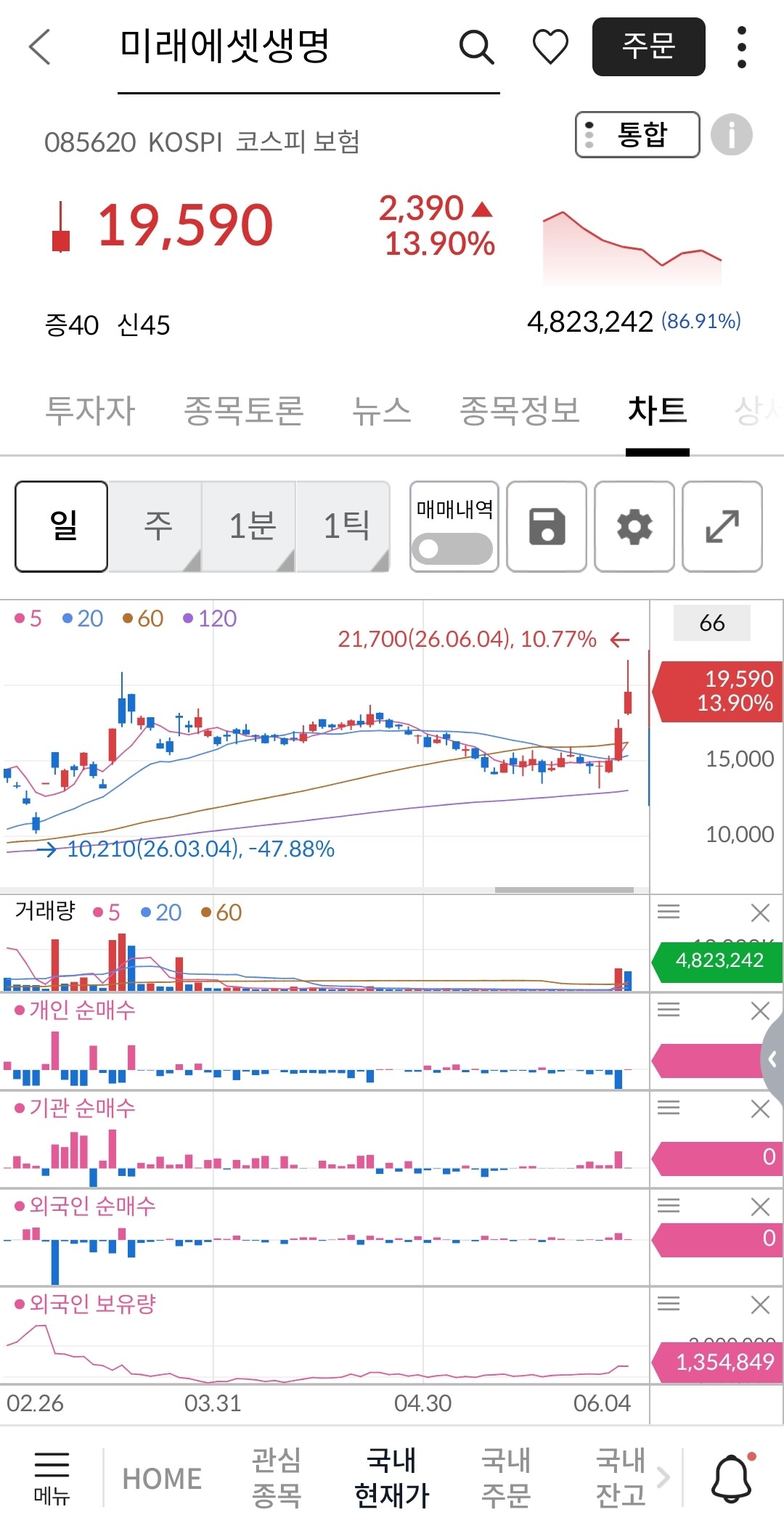Open the three-dot overflow menu
Screen dimensions: 784x1531
[x=741, y=47]
